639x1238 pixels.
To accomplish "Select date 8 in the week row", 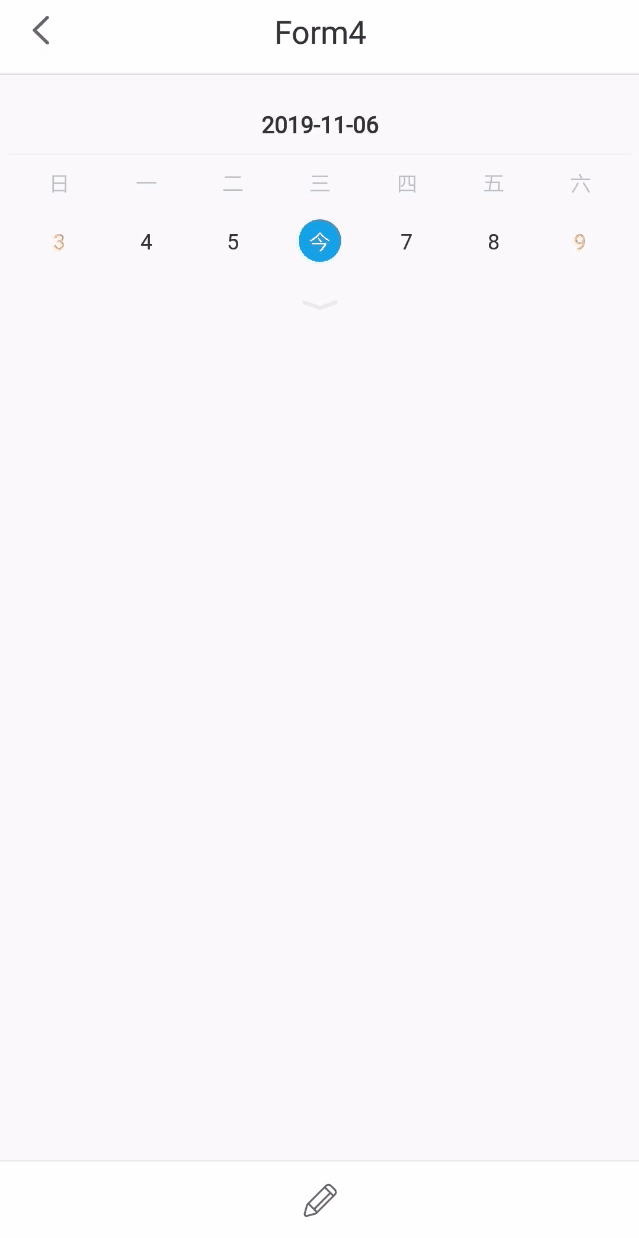I will click(493, 242).
